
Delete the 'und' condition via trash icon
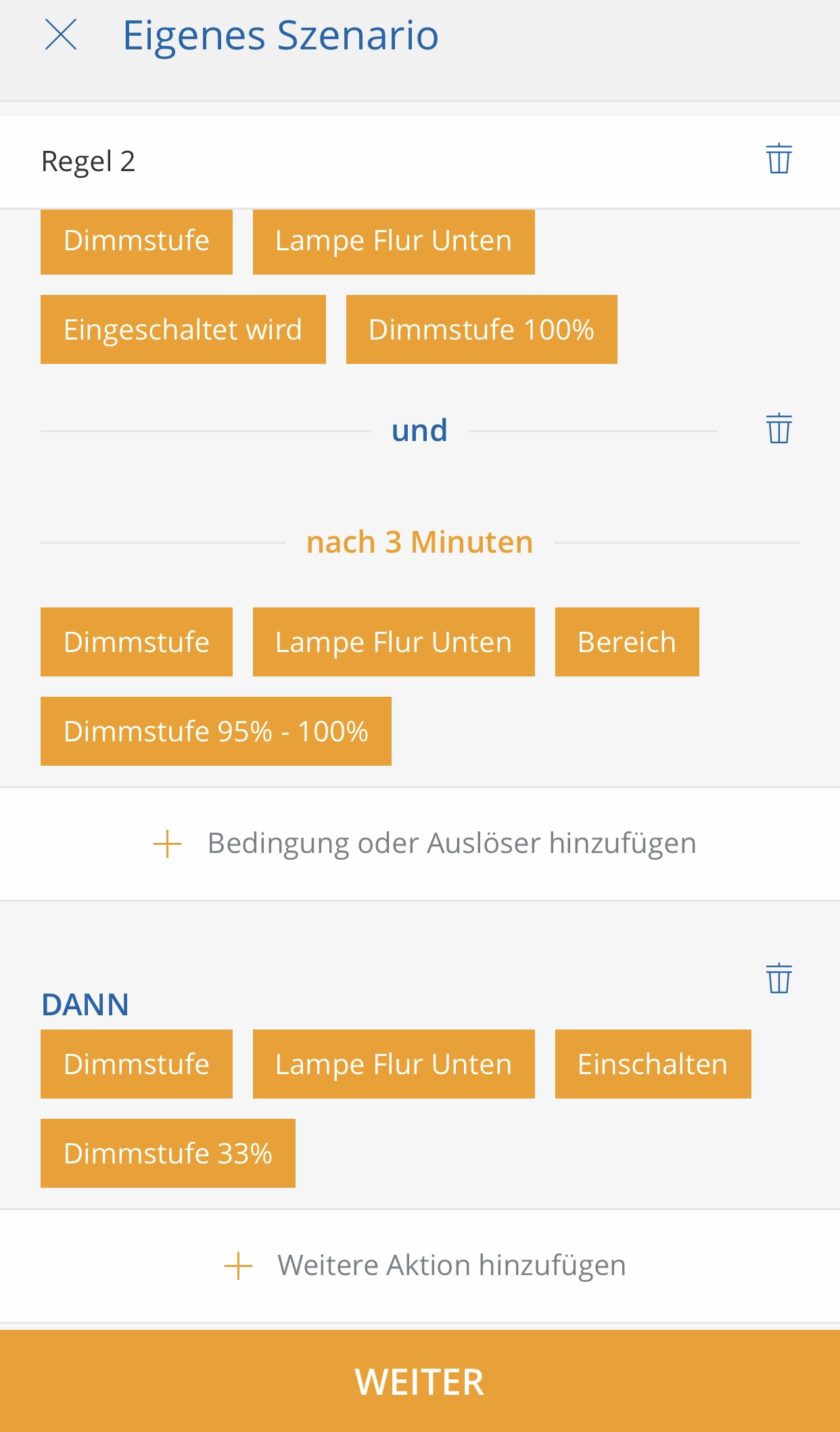pos(778,429)
